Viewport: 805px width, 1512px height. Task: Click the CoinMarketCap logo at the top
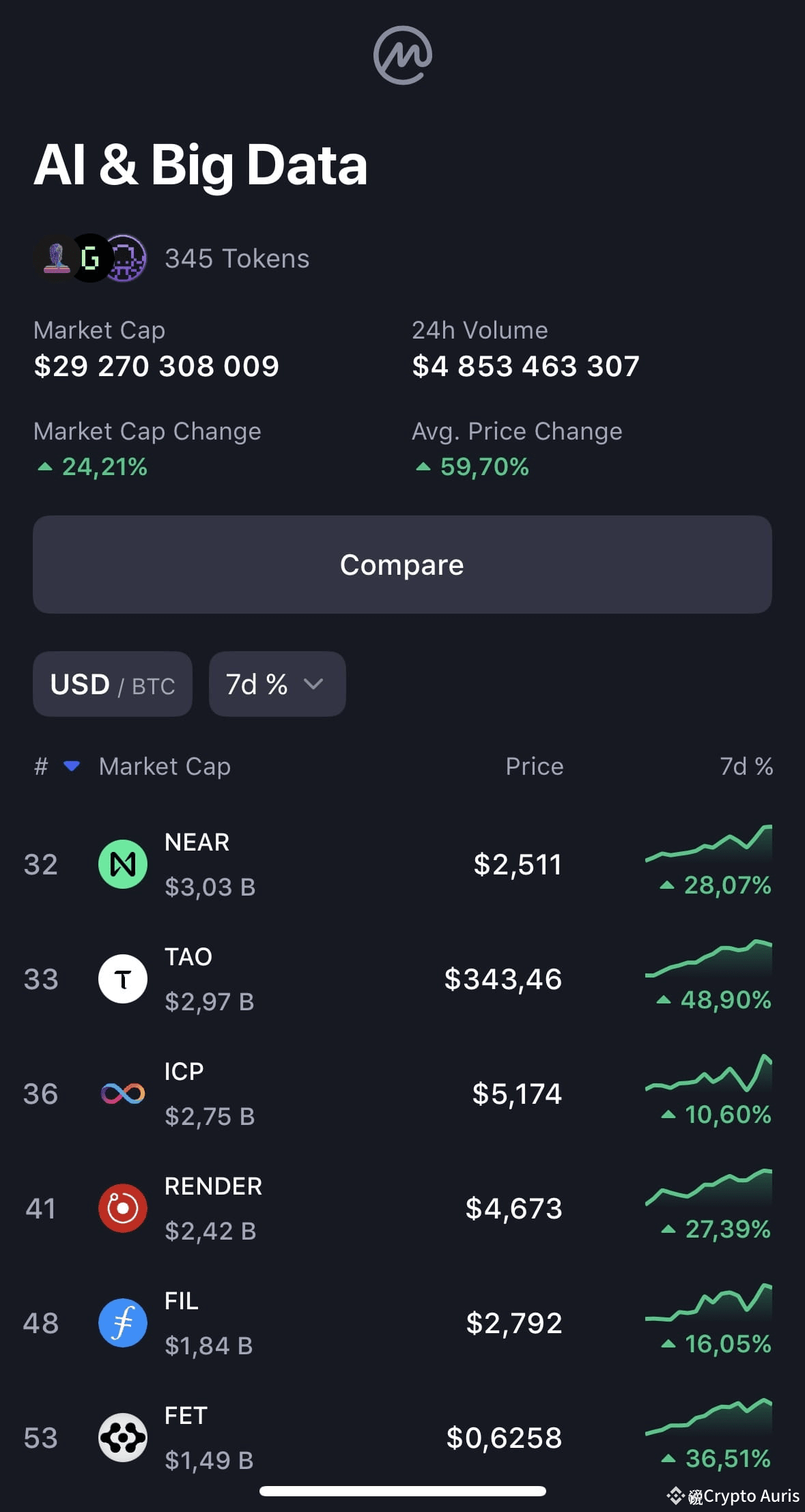(402, 55)
